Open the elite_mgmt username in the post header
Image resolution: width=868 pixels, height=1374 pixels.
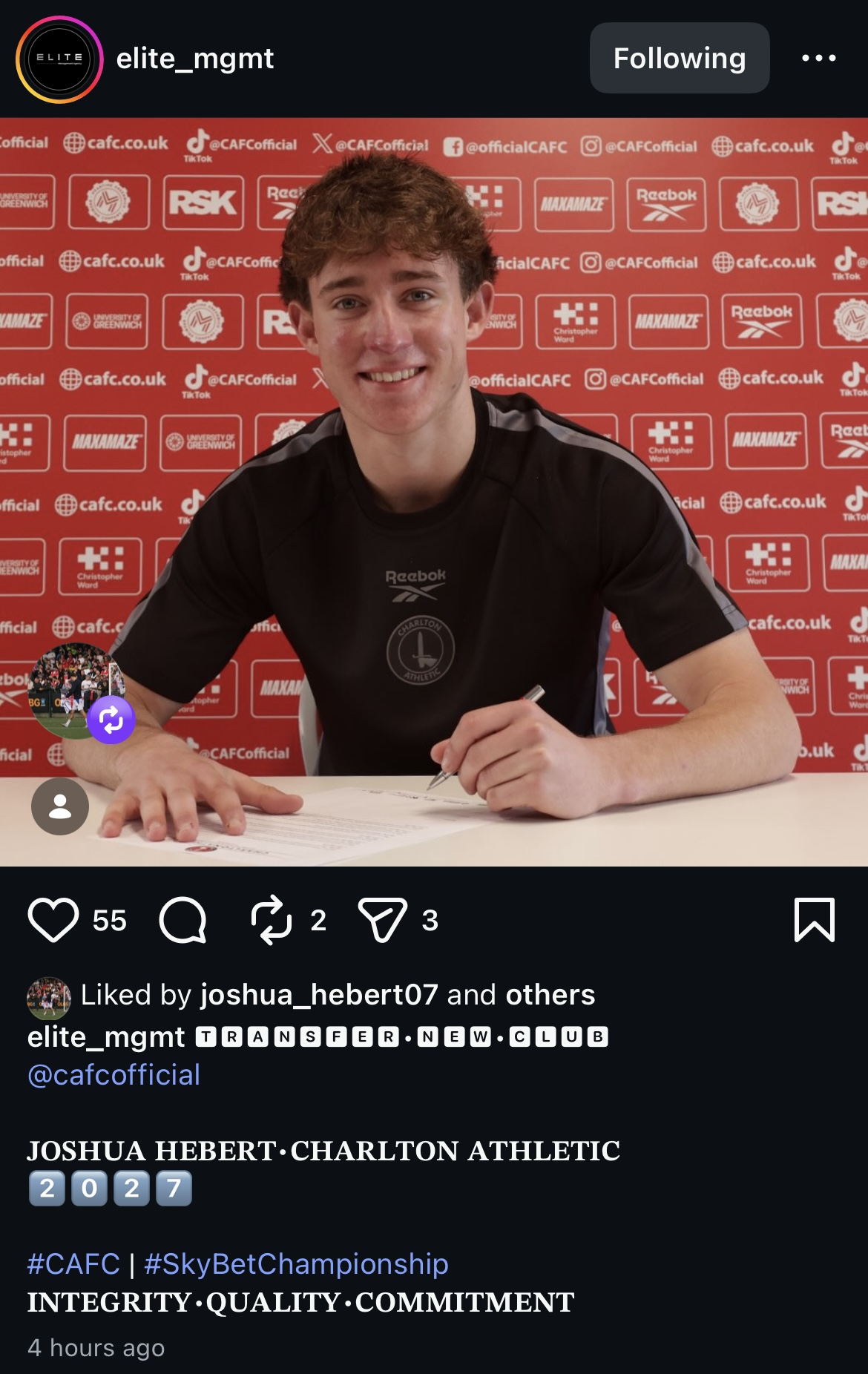[195, 59]
